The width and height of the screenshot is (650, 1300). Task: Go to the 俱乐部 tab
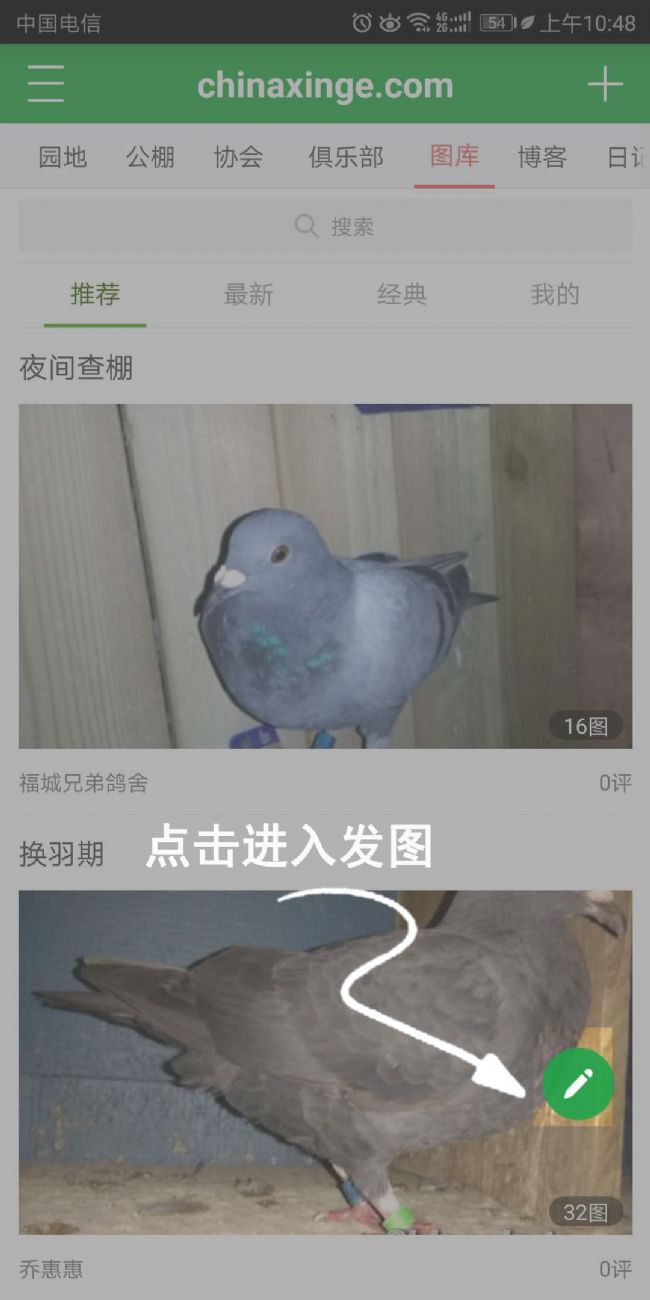click(346, 157)
